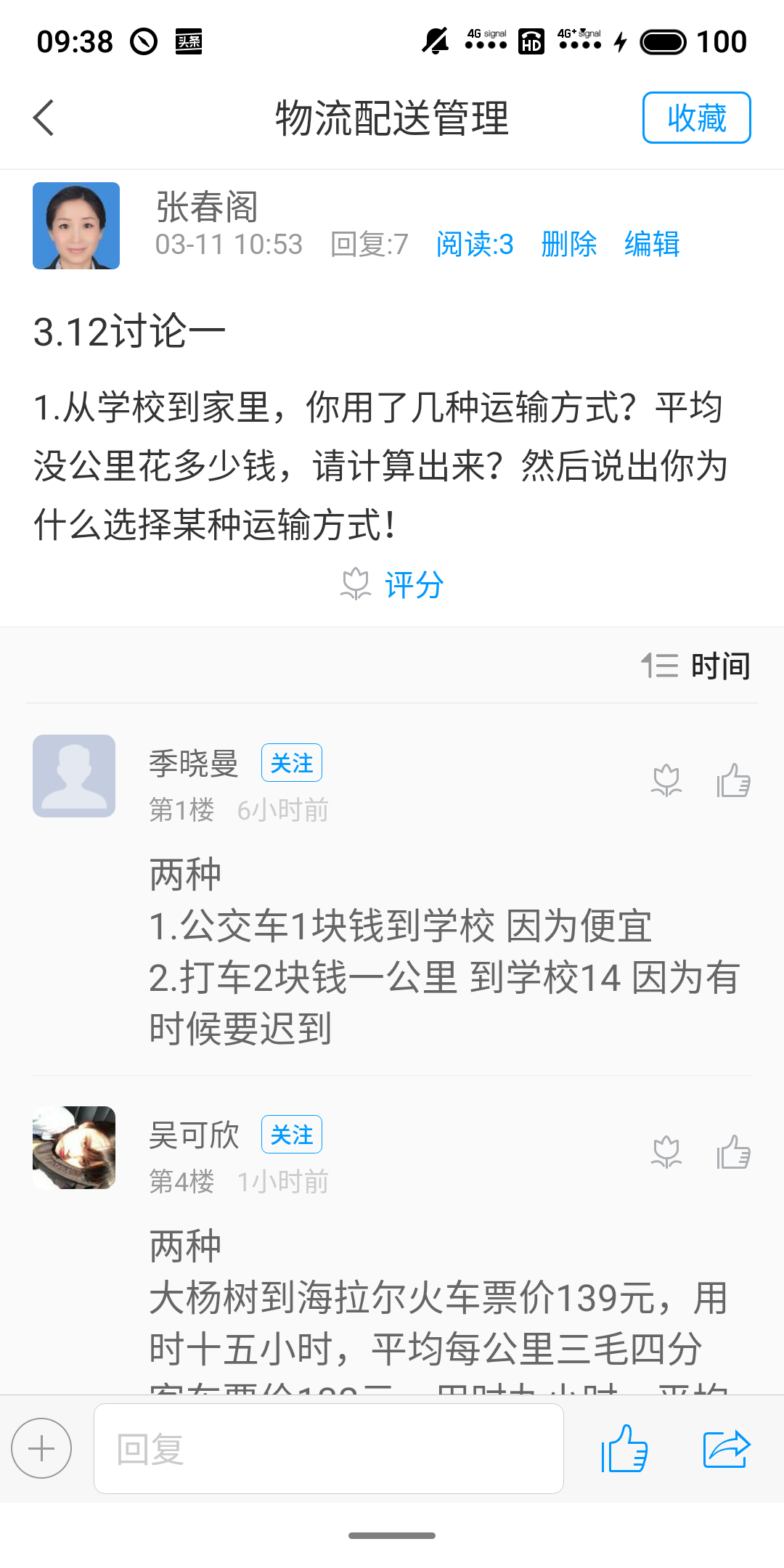Change reply sorting with 时间
Image resolution: width=784 pixels, height=1568 pixels.
tap(697, 666)
